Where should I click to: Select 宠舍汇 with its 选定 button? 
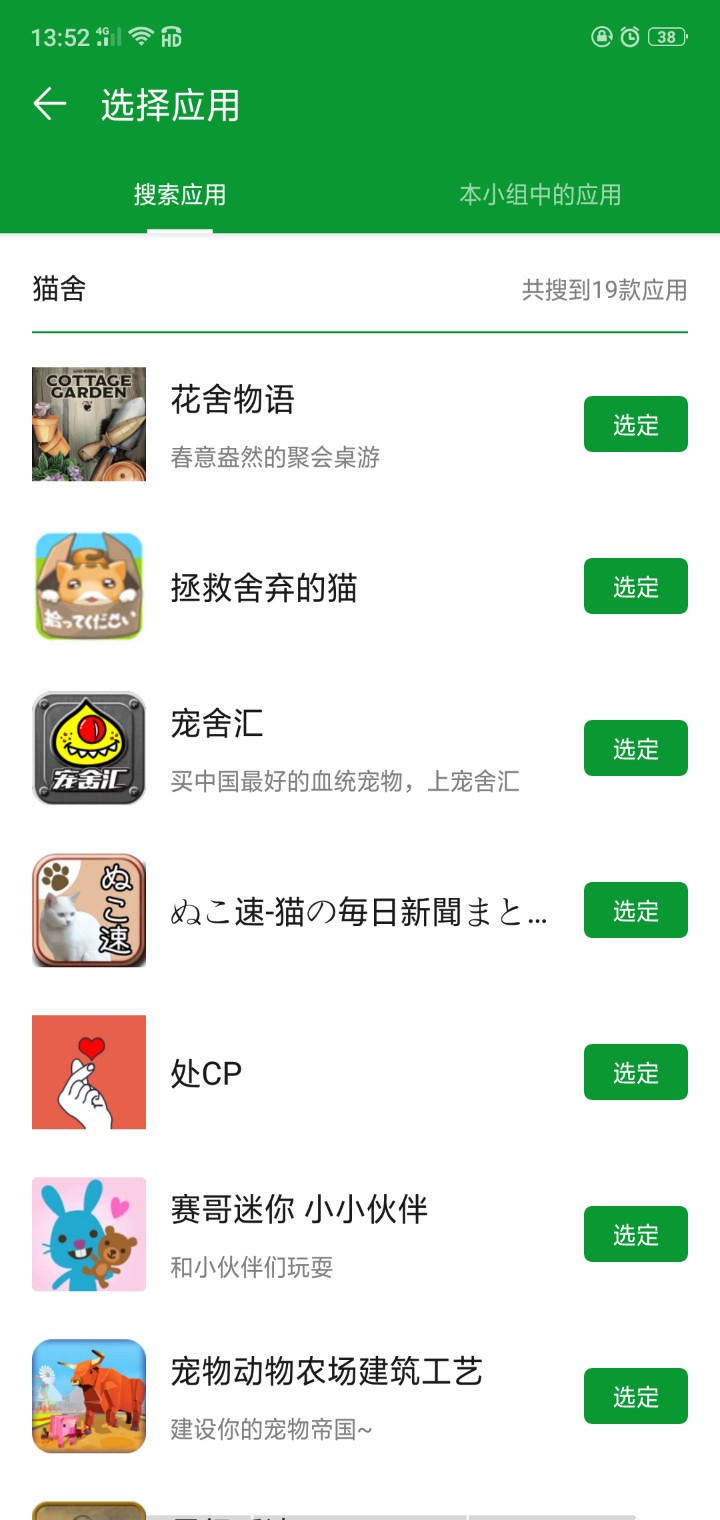[x=635, y=748]
